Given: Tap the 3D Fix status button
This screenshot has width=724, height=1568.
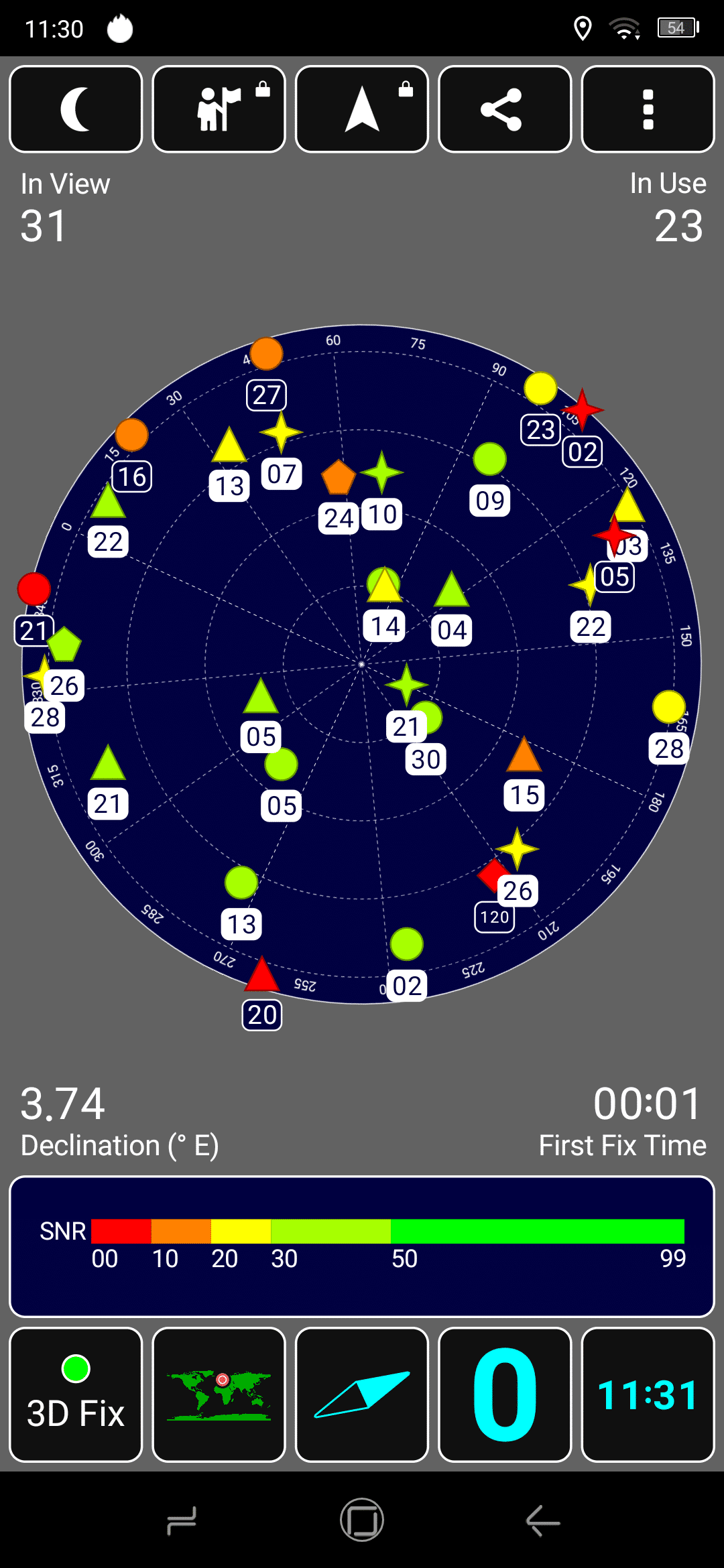Looking at the screenshot, I should (76, 1394).
